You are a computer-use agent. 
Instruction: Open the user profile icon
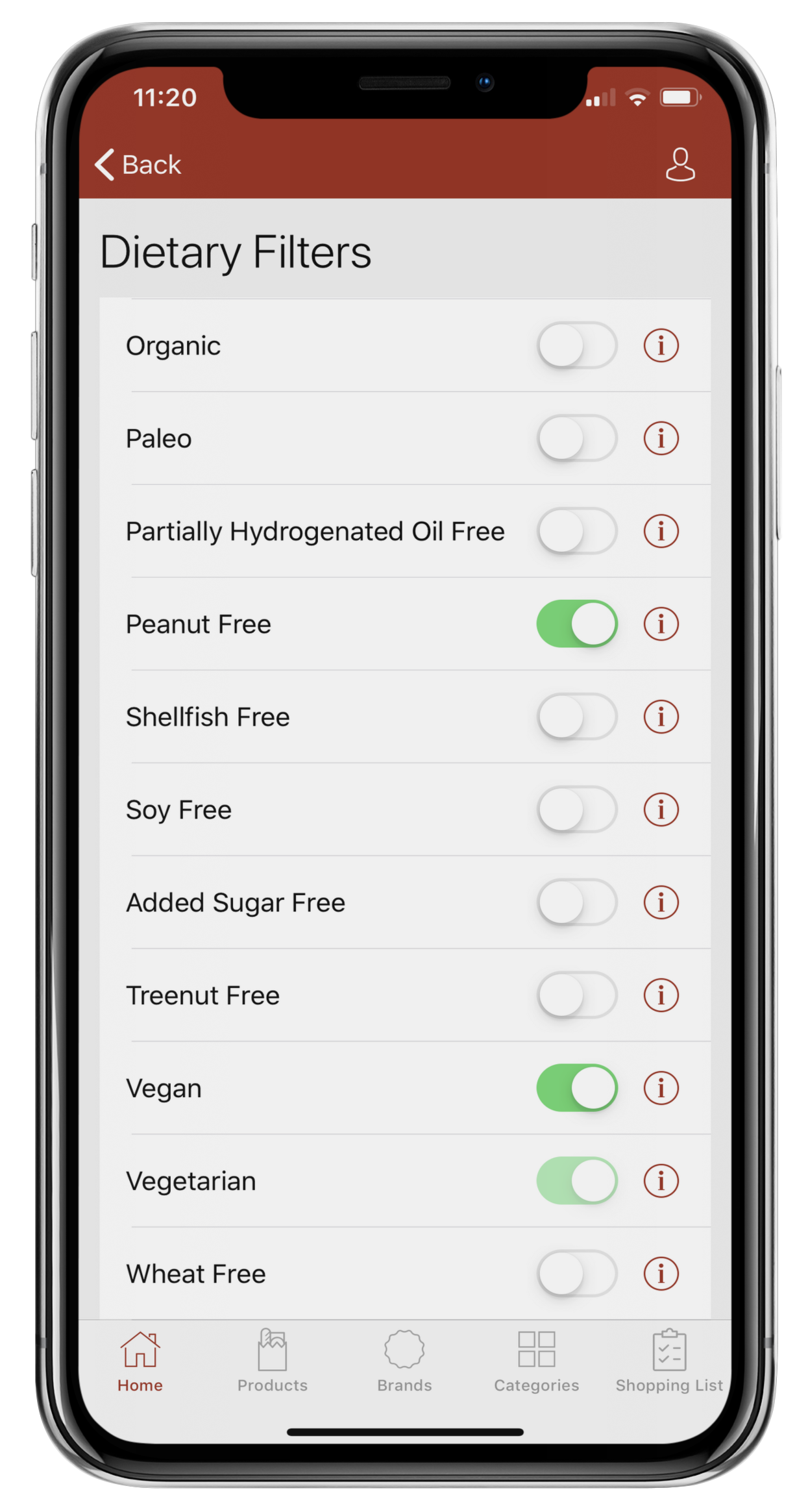[679, 164]
